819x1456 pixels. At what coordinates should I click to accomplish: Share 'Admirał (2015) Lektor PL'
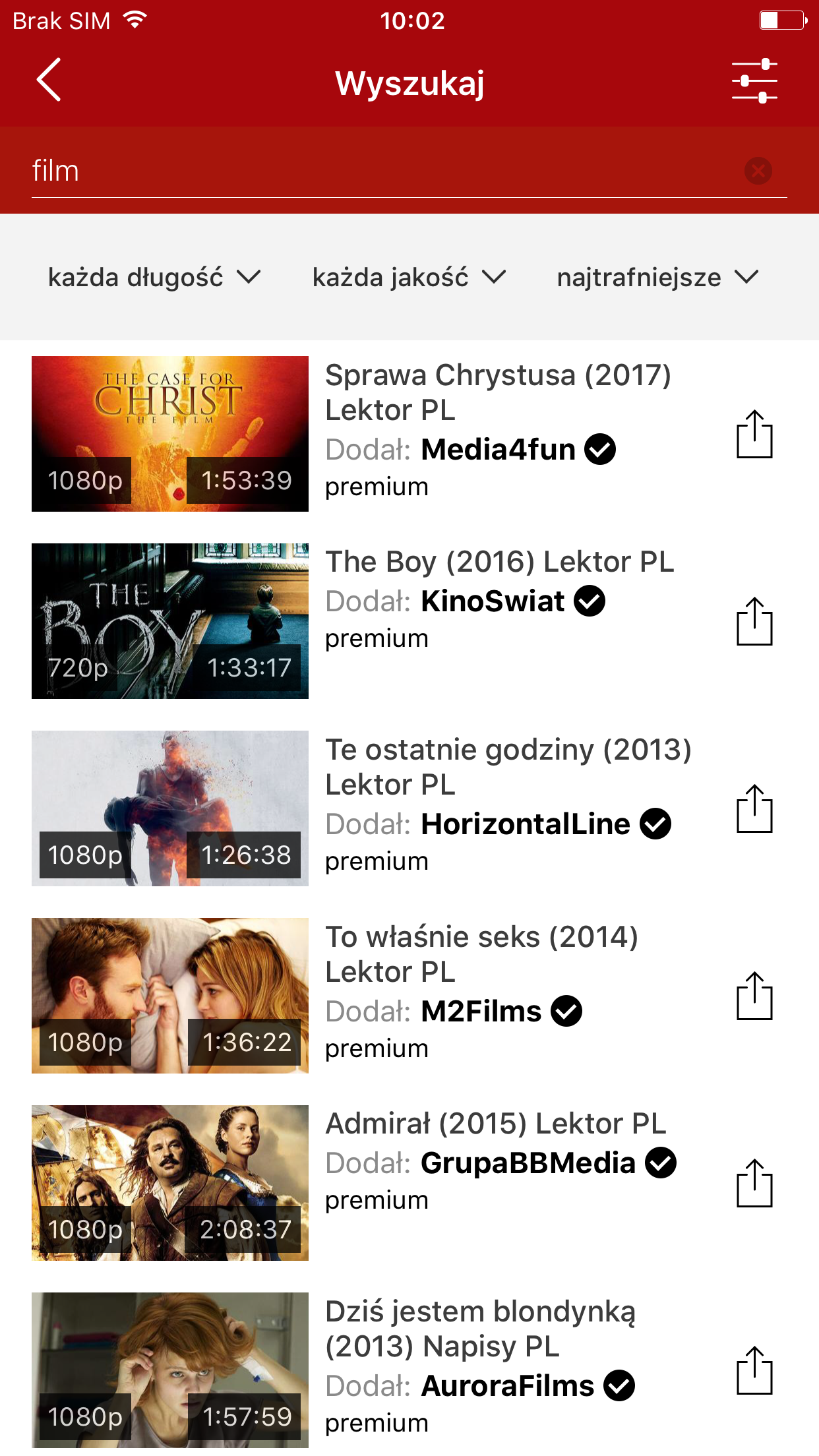pos(754,1183)
